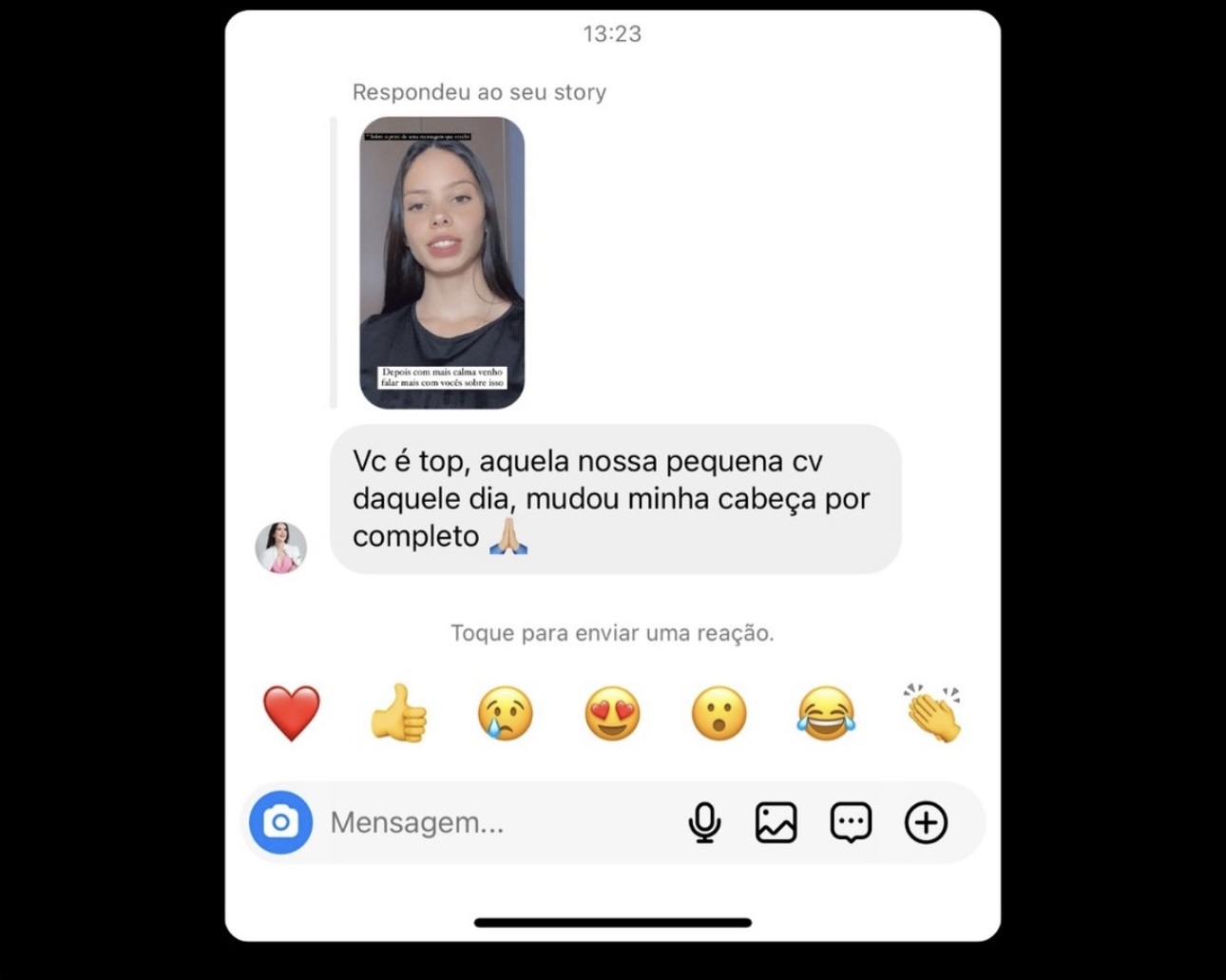Open the photo gallery picker

pos(776,822)
